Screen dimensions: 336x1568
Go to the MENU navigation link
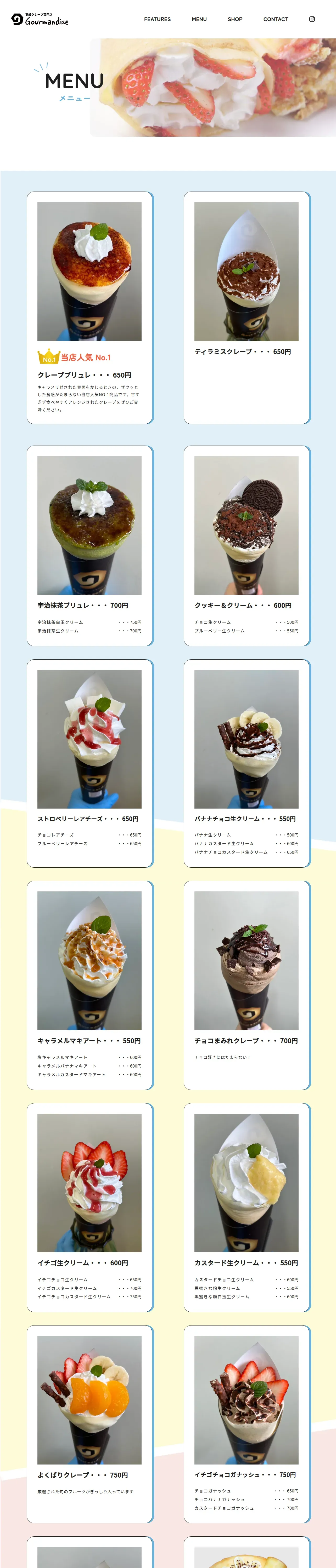[x=199, y=20]
